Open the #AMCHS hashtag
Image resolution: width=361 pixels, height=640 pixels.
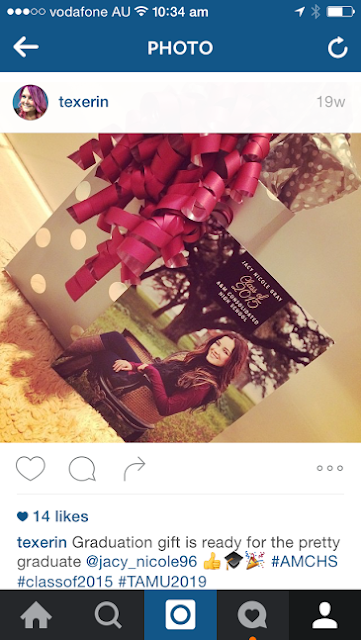305,562
